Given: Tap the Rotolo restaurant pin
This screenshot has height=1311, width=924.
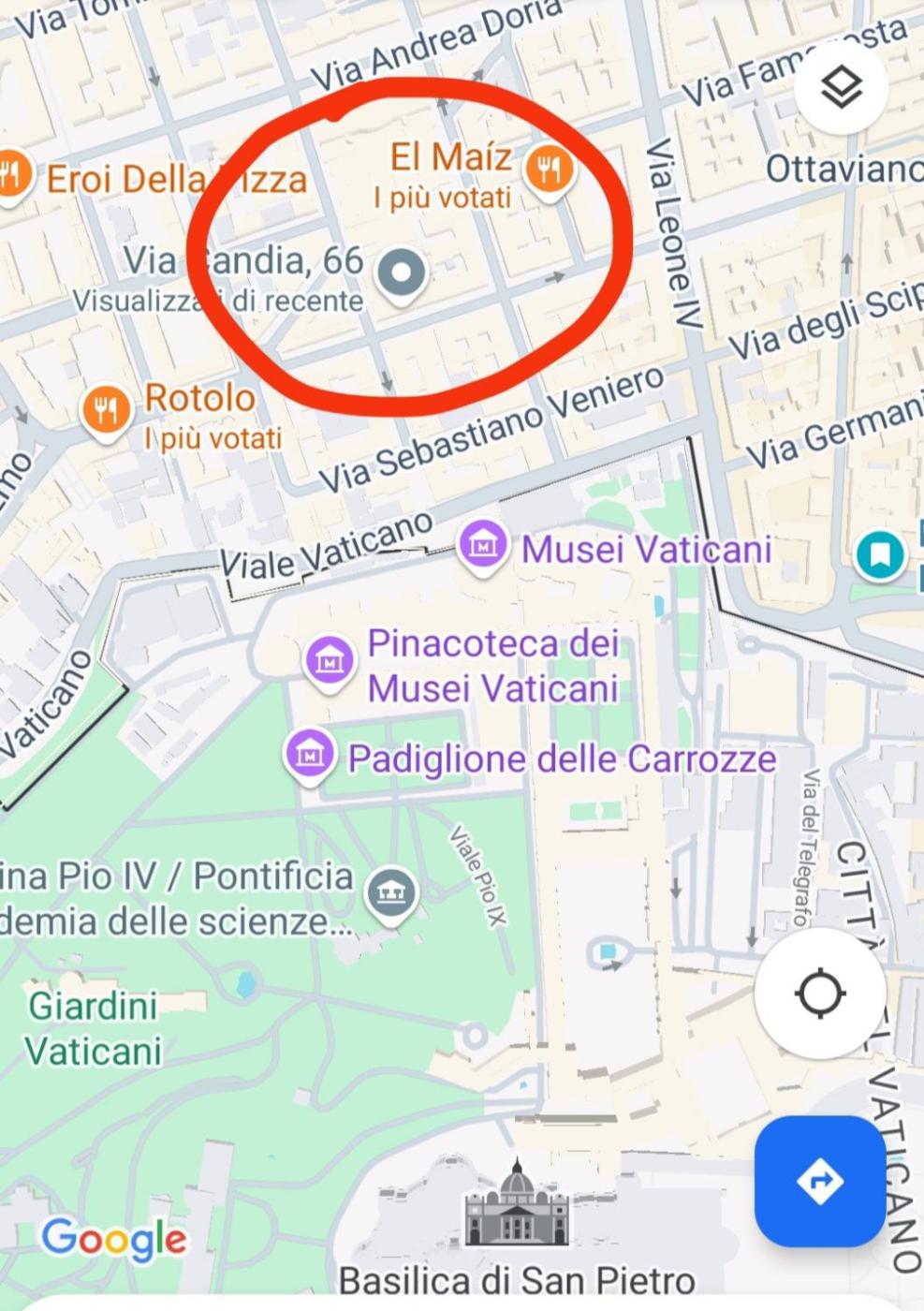Looking at the screenshot, I should click(x=106, y=409).
